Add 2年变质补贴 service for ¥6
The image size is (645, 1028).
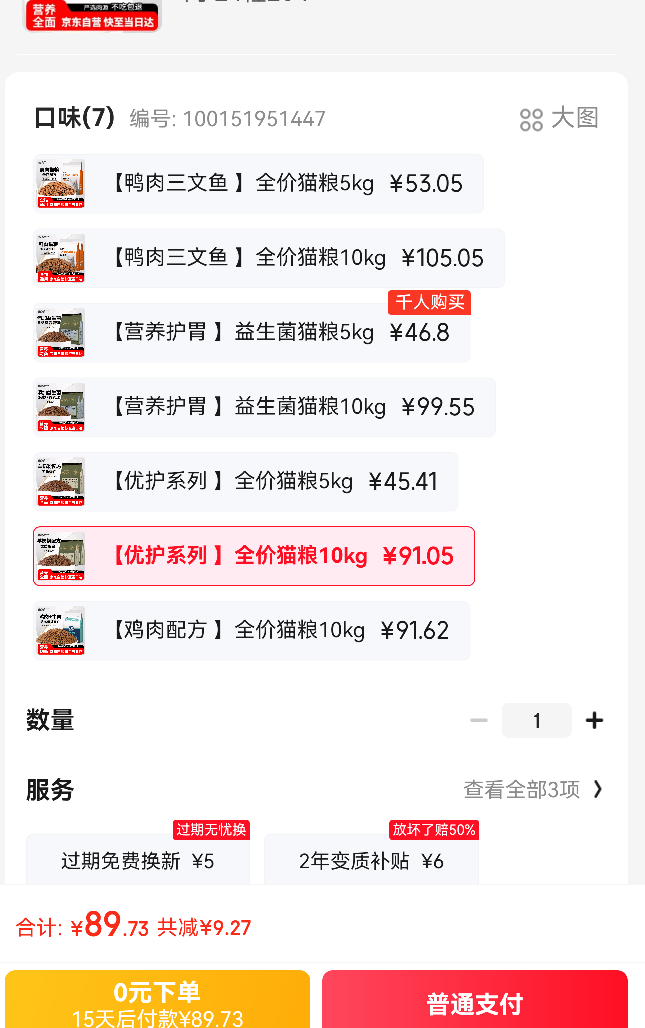click(x=371, y=861)
